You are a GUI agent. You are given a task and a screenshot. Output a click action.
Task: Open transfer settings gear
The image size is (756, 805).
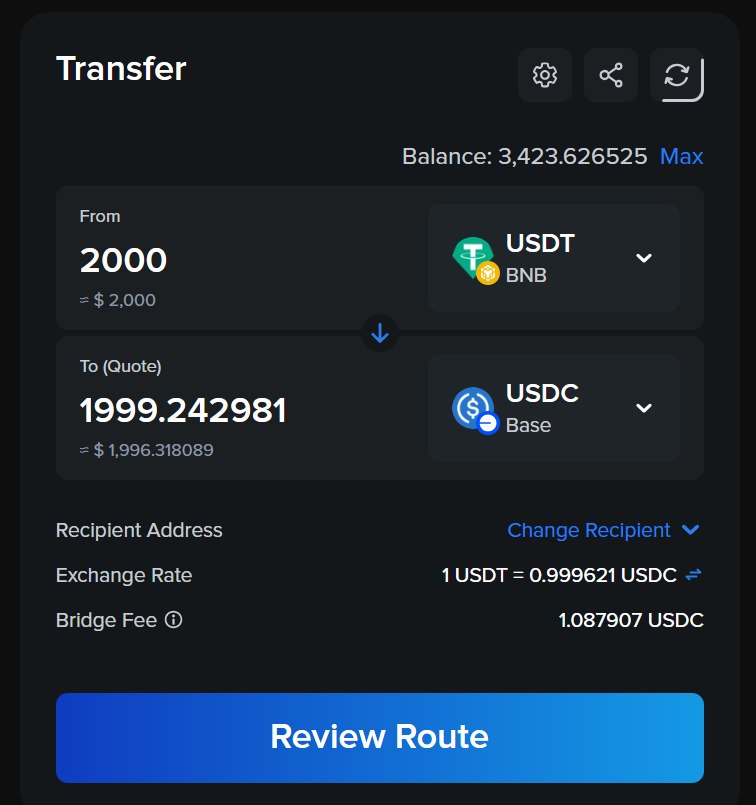pyautogui.click(x=545, y=75)
